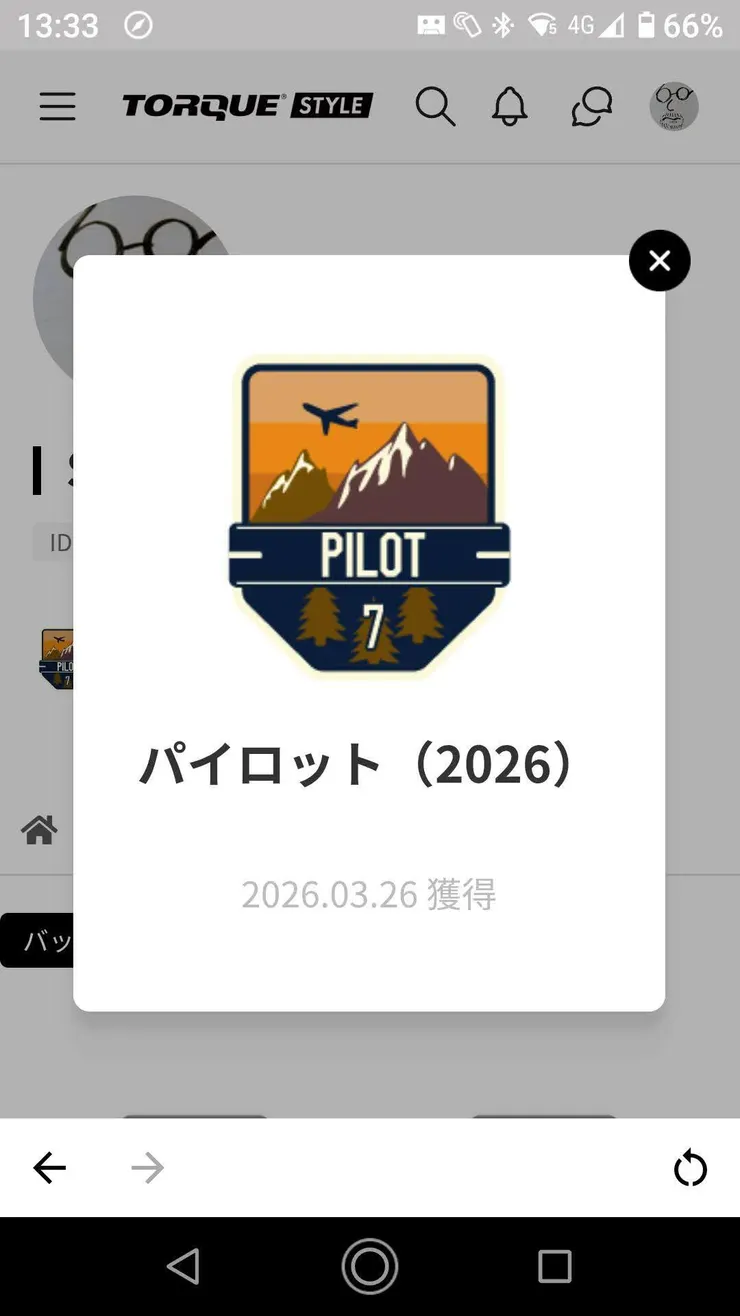This screenshot has width=740, height=1316.
Task: Tap the forward navigation arrow
Action: 146,1167
